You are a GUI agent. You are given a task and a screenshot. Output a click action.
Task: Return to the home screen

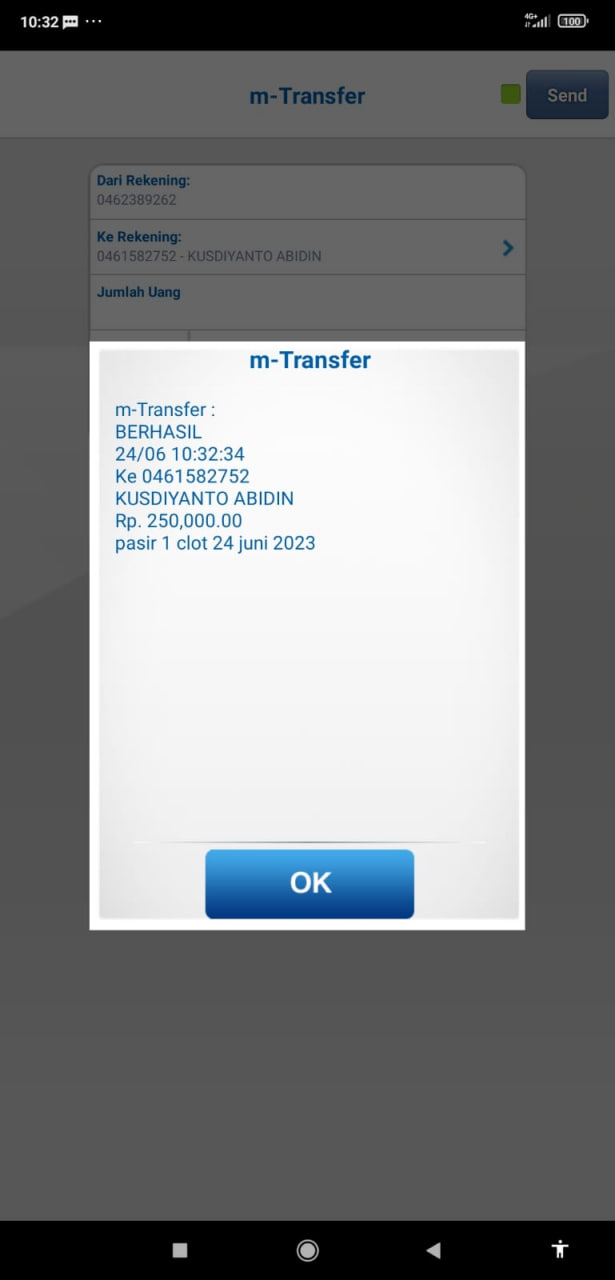click(x=308, y=1249)
